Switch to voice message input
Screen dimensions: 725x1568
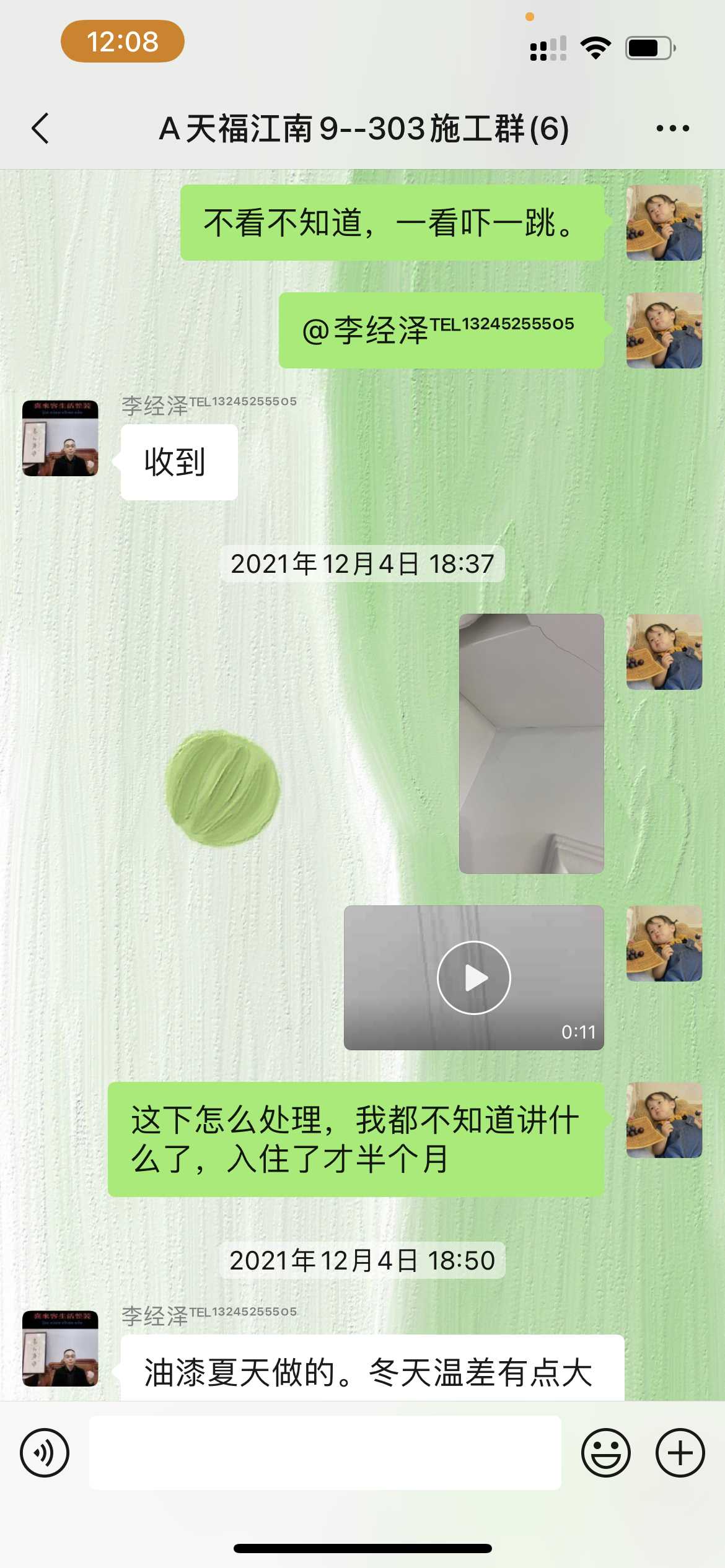[x=45, y=1452]
